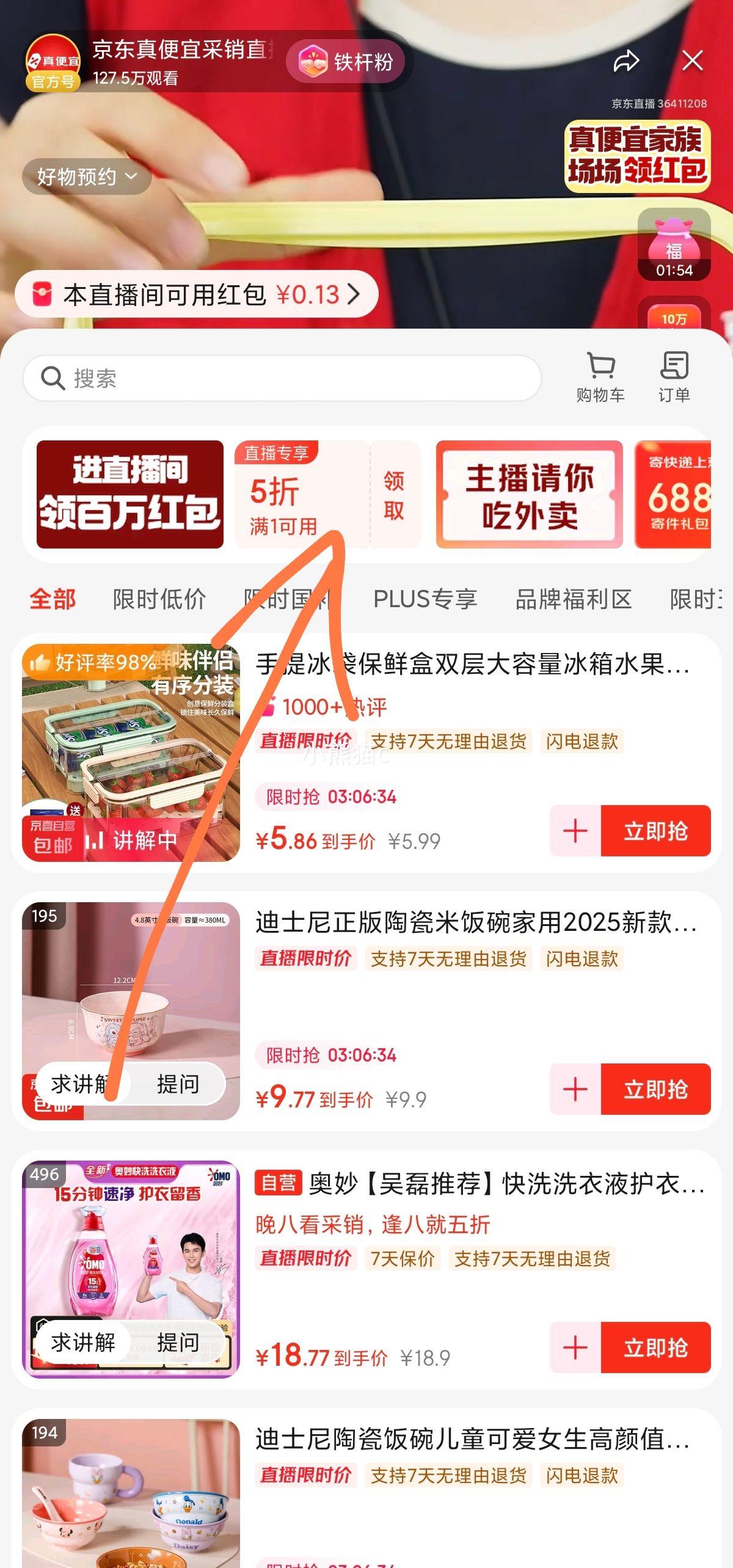Switch to the PLUS专享 tab

pyautogui.click(x=425, y=599)
